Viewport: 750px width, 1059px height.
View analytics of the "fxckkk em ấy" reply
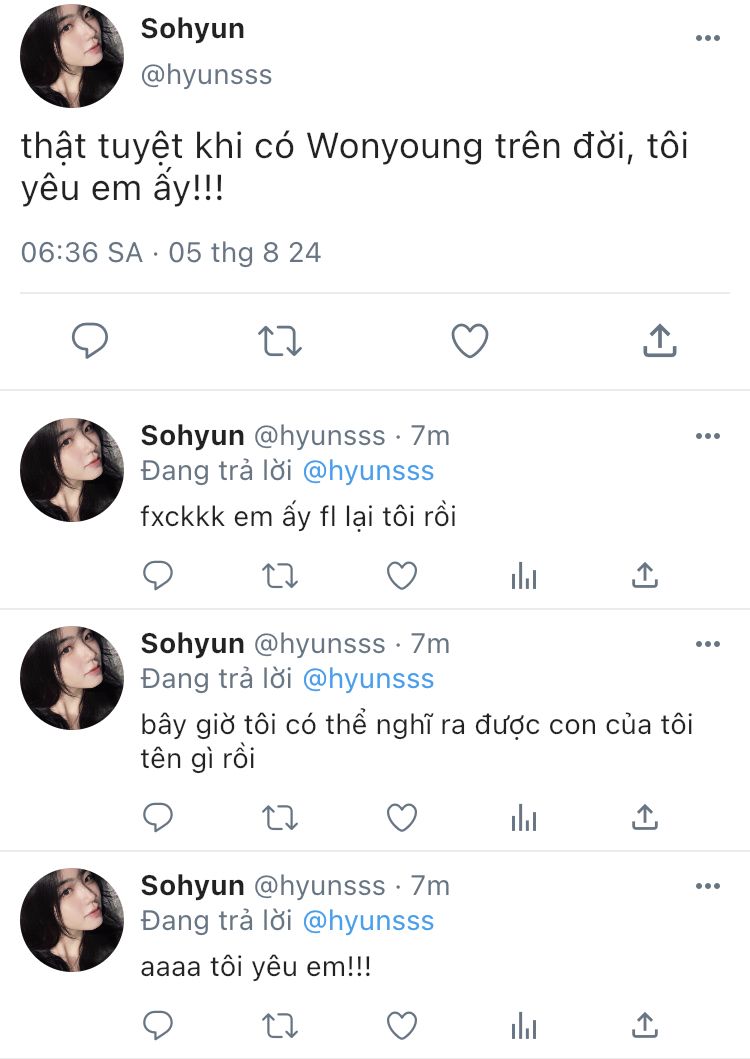(x=523, y=575)
